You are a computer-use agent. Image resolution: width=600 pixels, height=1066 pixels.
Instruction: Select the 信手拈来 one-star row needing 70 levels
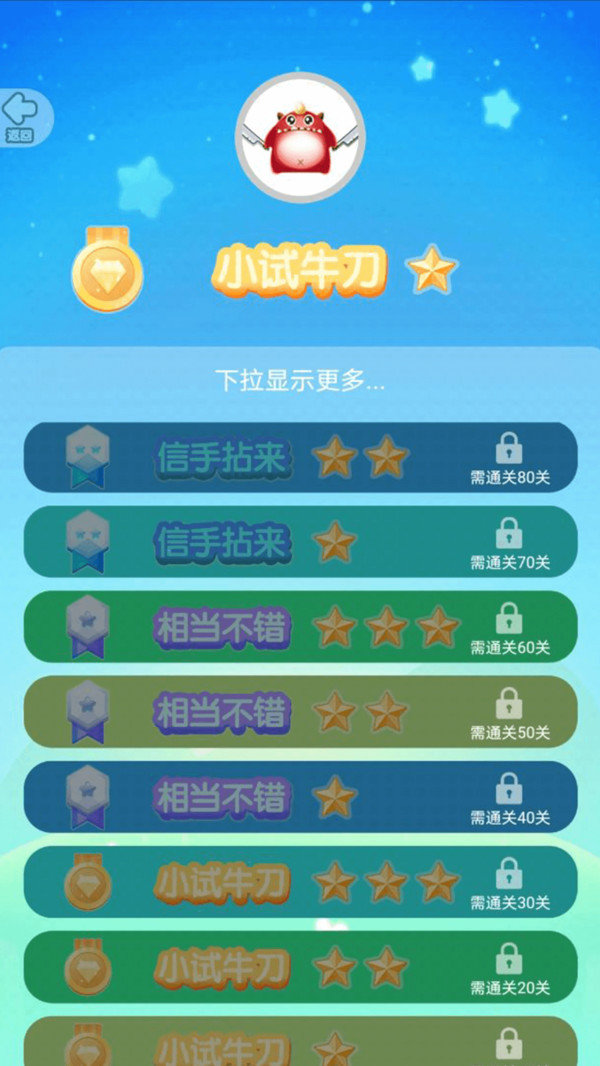click(x=300, y=541)
